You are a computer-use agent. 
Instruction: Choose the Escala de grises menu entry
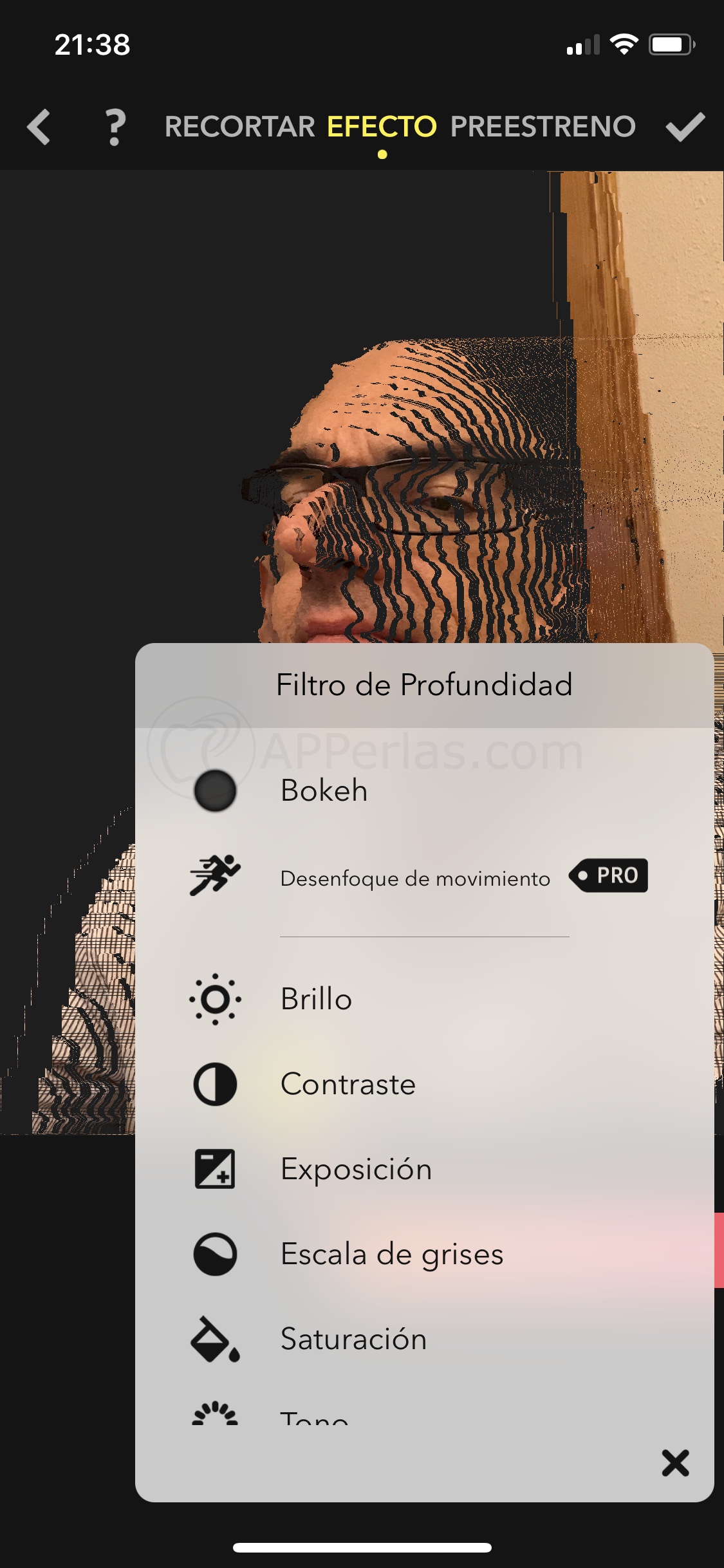pyautogui.click(x=393, y=1254)
